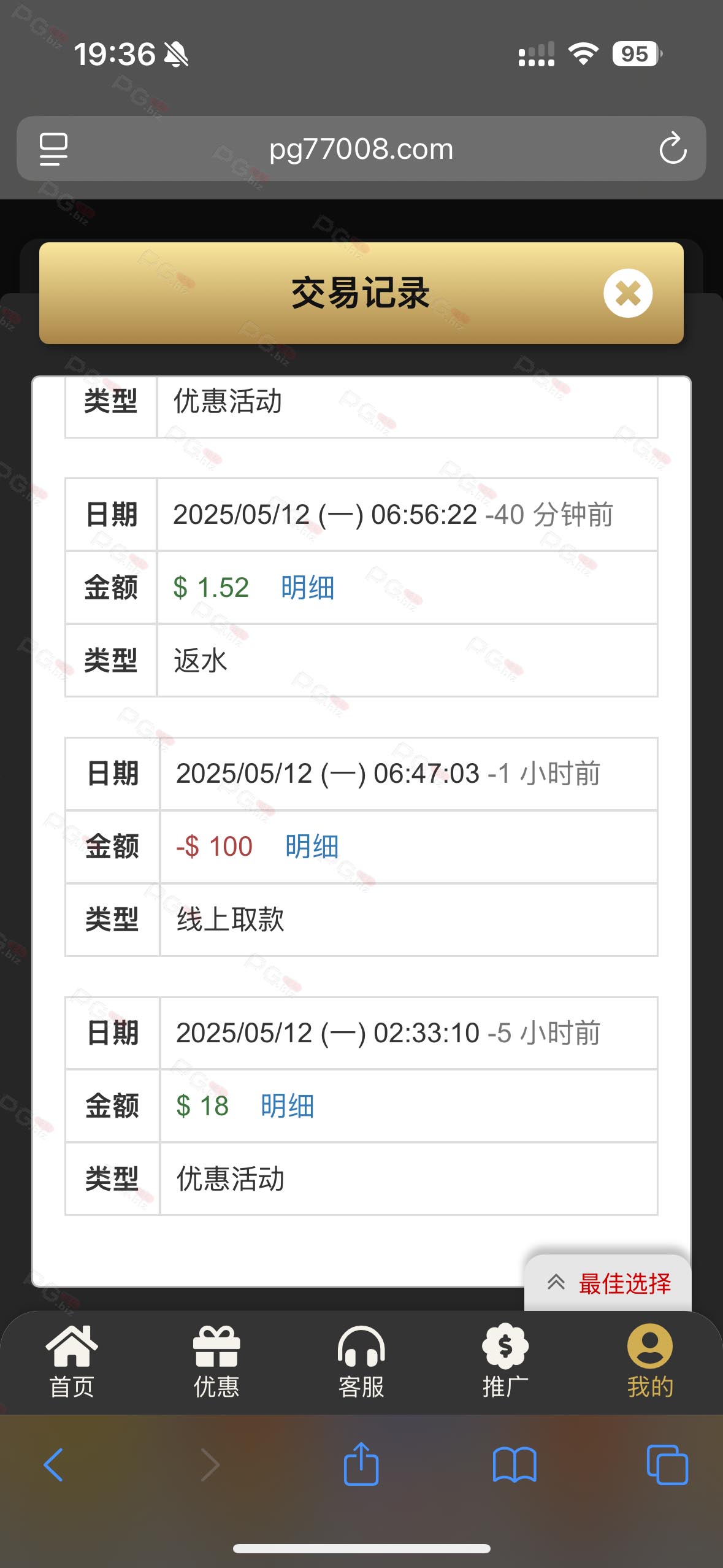723x1568 pixels.
Task: Open 明细 for the $ 1.52 rebate
Action: (x=307, y=588)
